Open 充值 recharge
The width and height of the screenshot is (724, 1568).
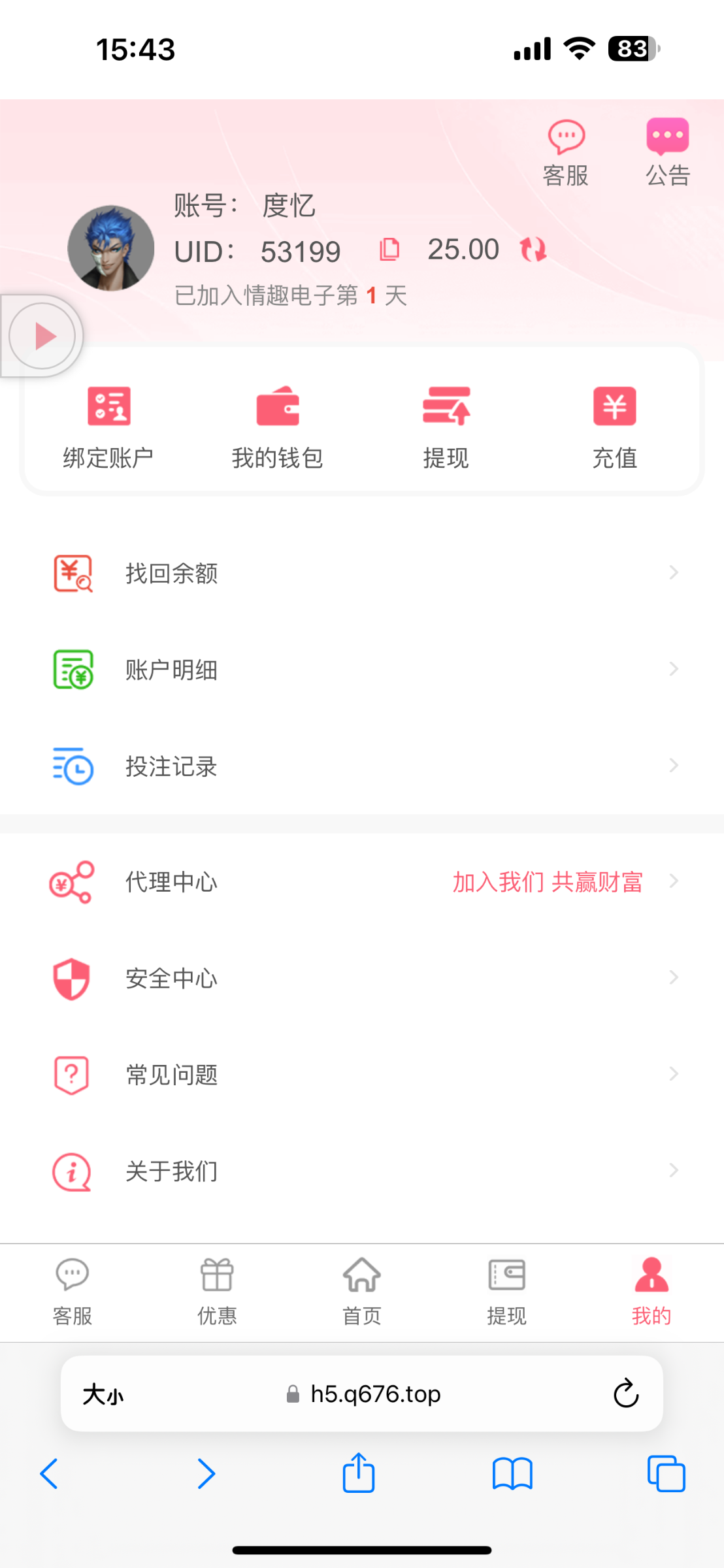coord(614,427)
